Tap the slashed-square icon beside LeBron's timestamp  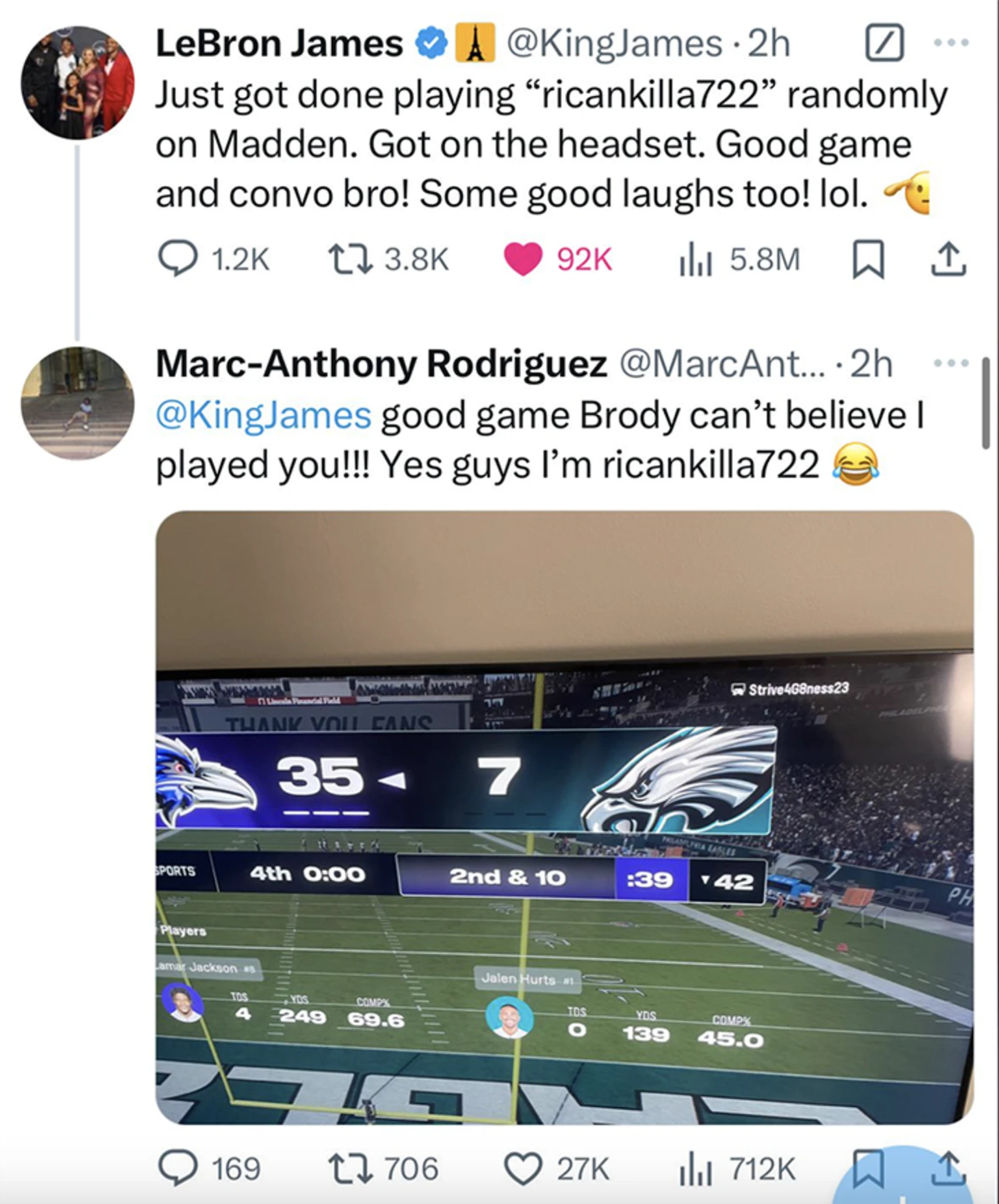pyautogui.click(x=885, y=43)
